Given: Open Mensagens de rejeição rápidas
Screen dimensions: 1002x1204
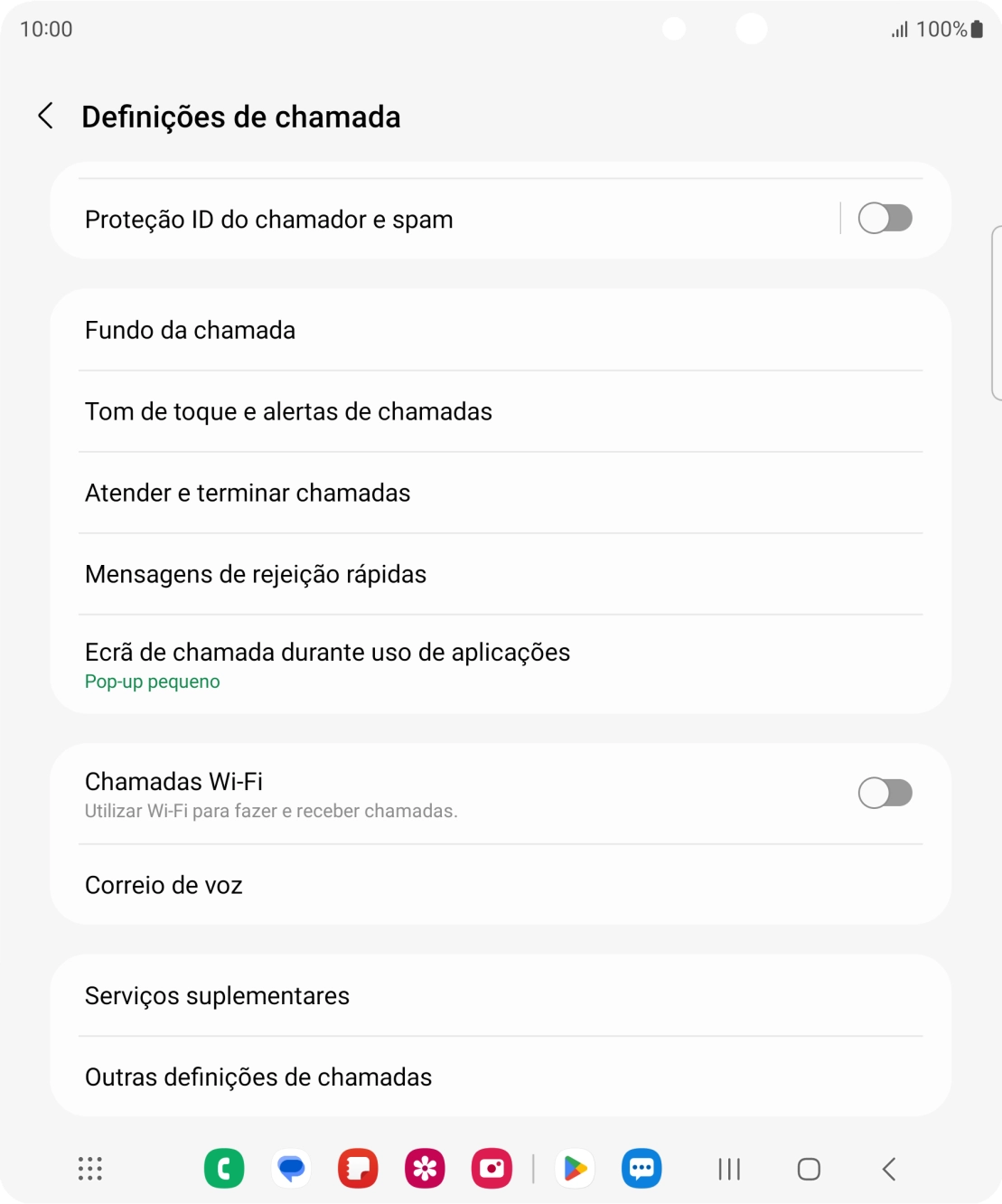Looking at the screenshot, I should [255, 574].
